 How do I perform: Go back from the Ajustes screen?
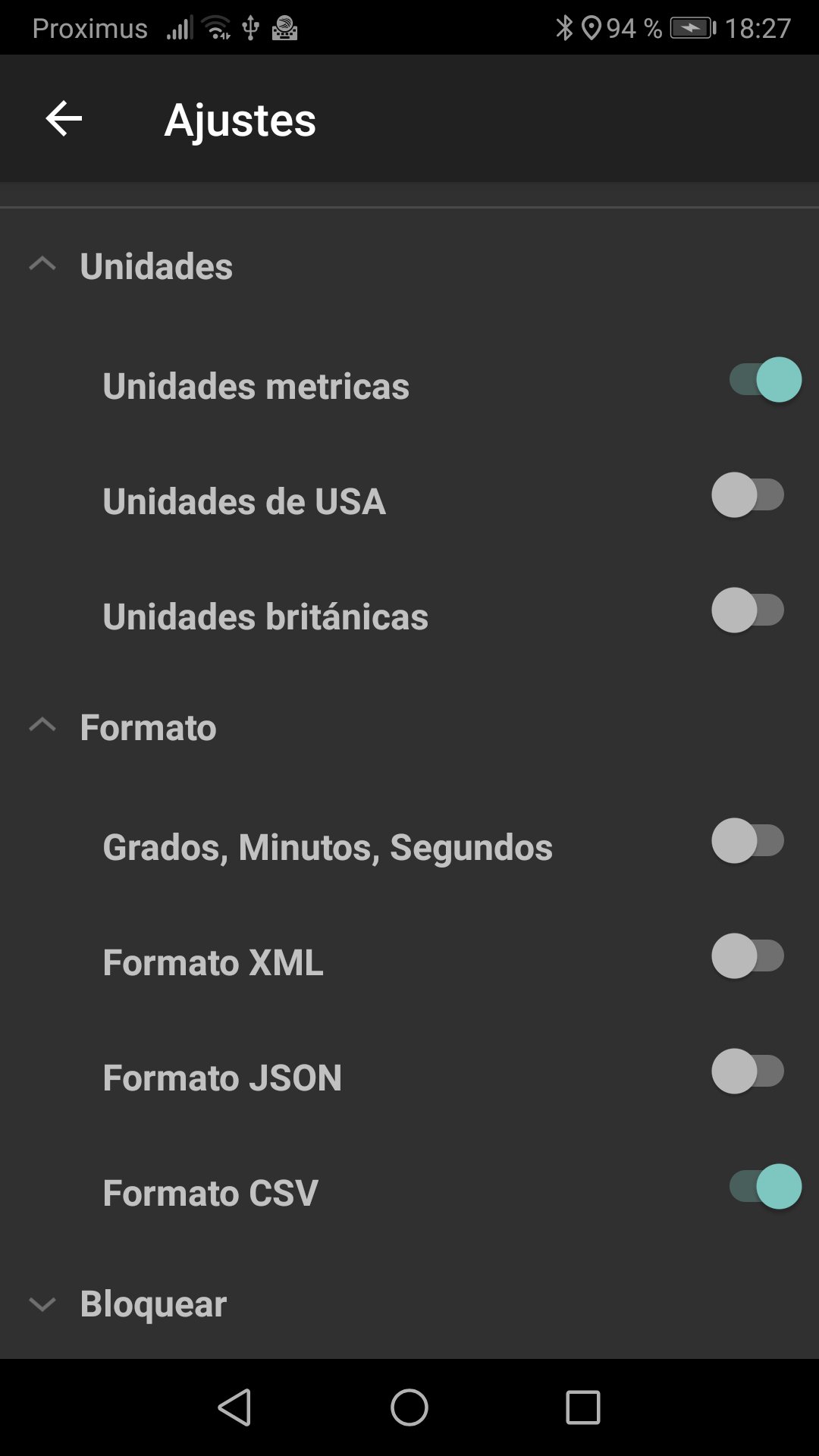tap(64, 119)
